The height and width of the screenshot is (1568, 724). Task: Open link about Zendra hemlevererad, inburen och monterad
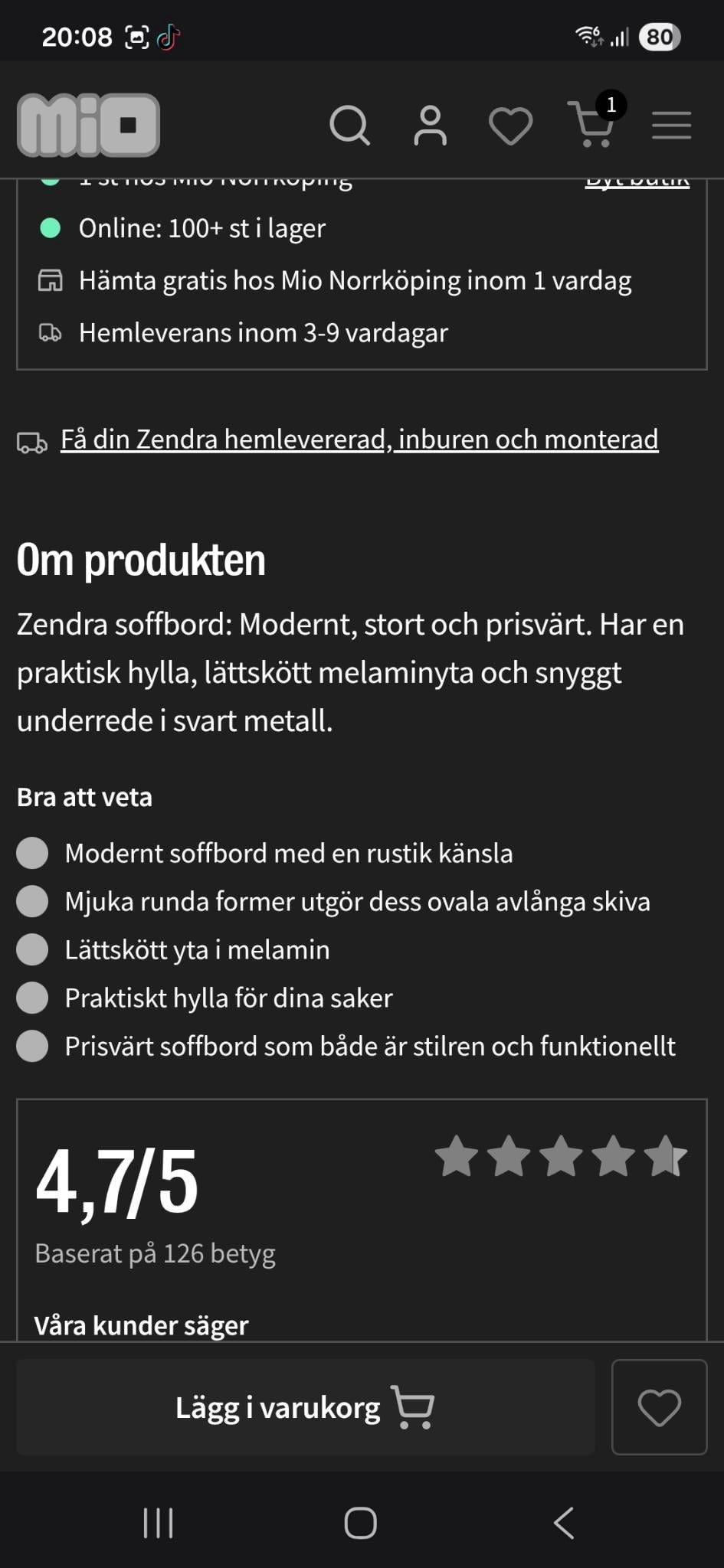click(359, 439)
